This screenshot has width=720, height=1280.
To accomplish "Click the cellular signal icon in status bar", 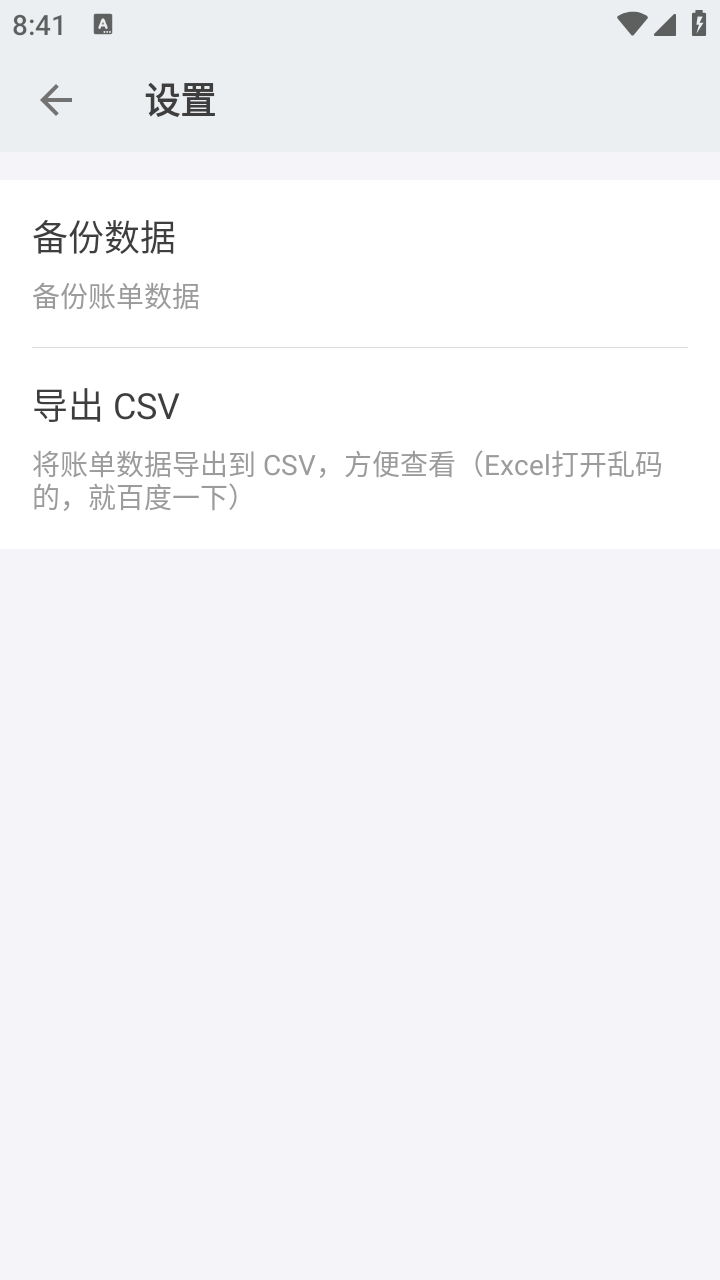I will 665,23.
